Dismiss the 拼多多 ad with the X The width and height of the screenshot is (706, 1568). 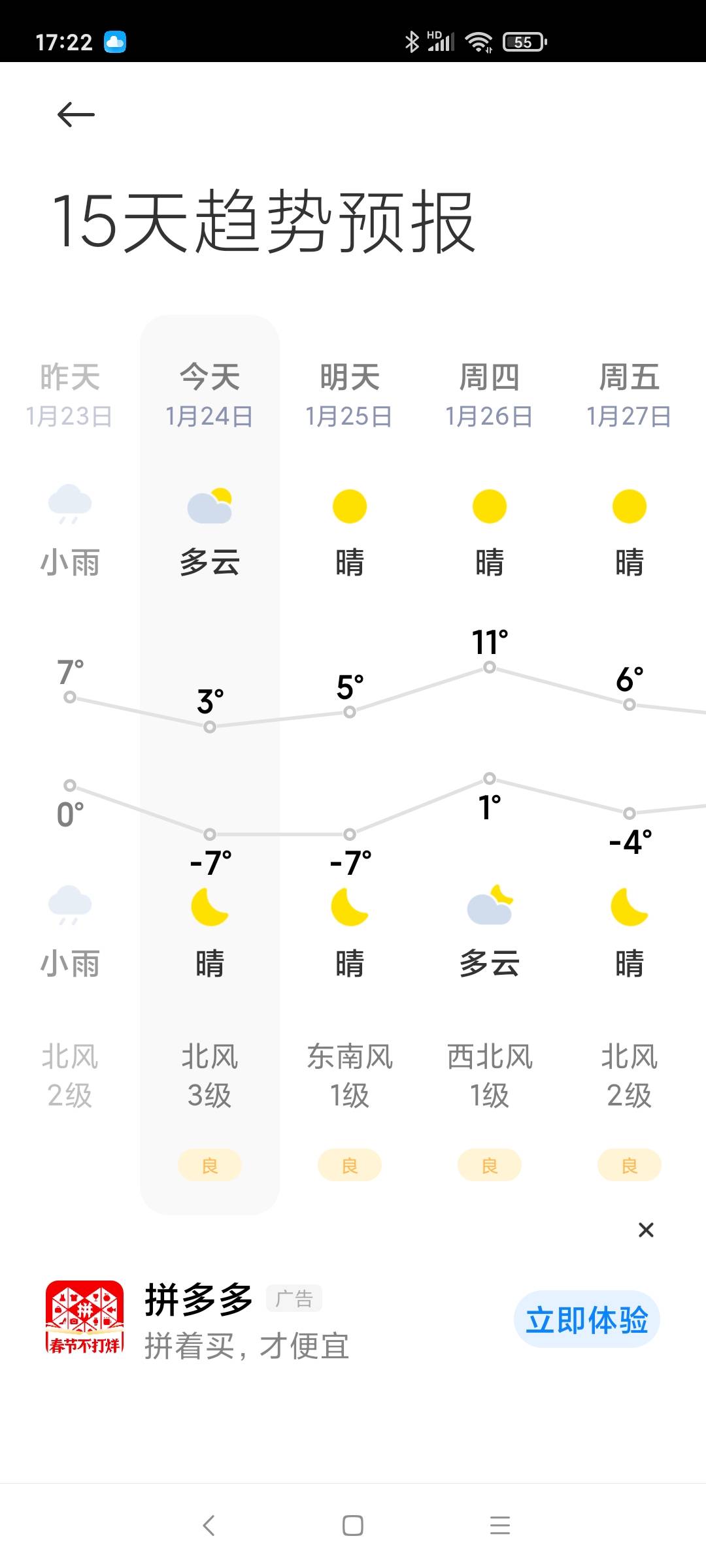click(x=646, y=1230)
